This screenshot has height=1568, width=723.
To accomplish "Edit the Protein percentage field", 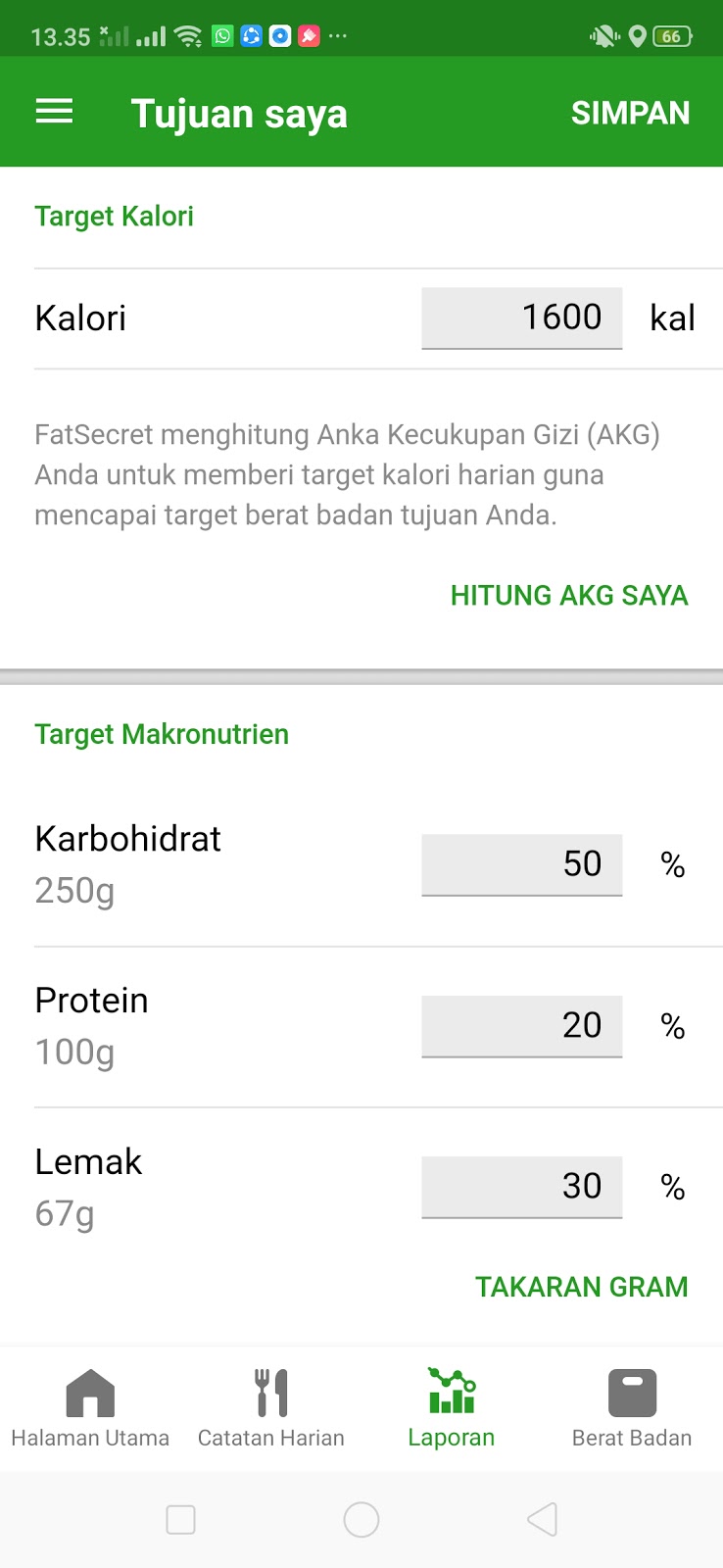I will click(521, 1025).
